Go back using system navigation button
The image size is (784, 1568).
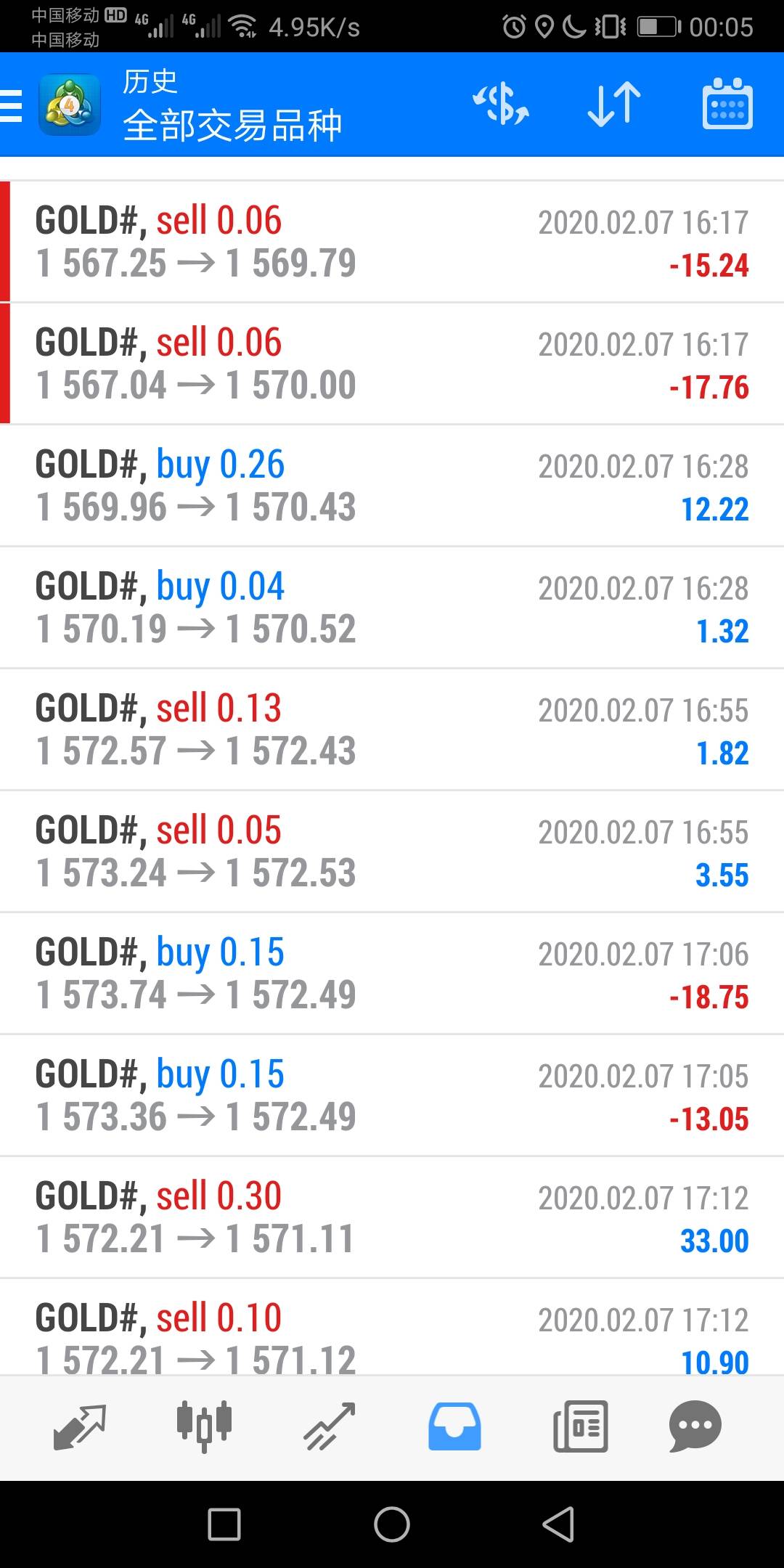[558, 1524]
